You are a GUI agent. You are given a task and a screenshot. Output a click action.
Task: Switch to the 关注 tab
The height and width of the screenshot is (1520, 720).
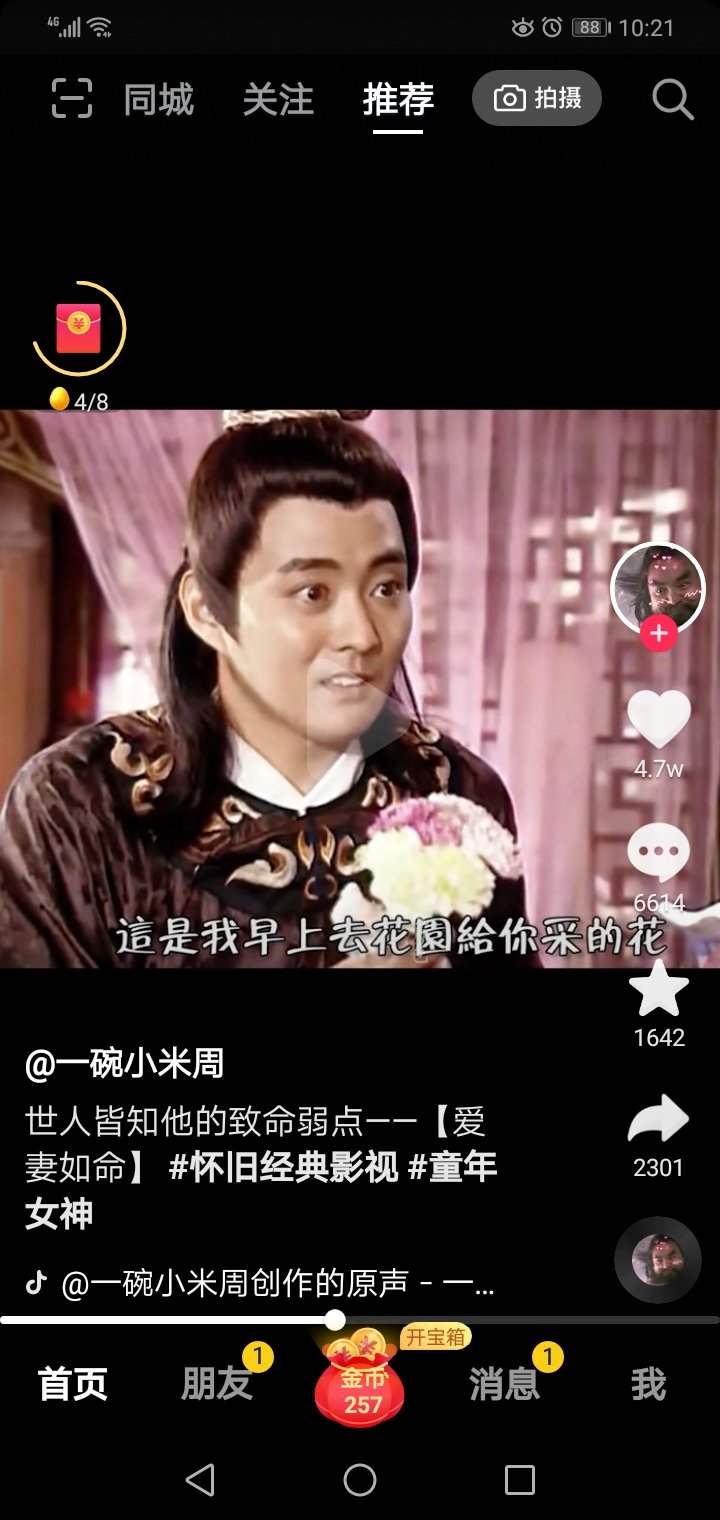point(278,100)
